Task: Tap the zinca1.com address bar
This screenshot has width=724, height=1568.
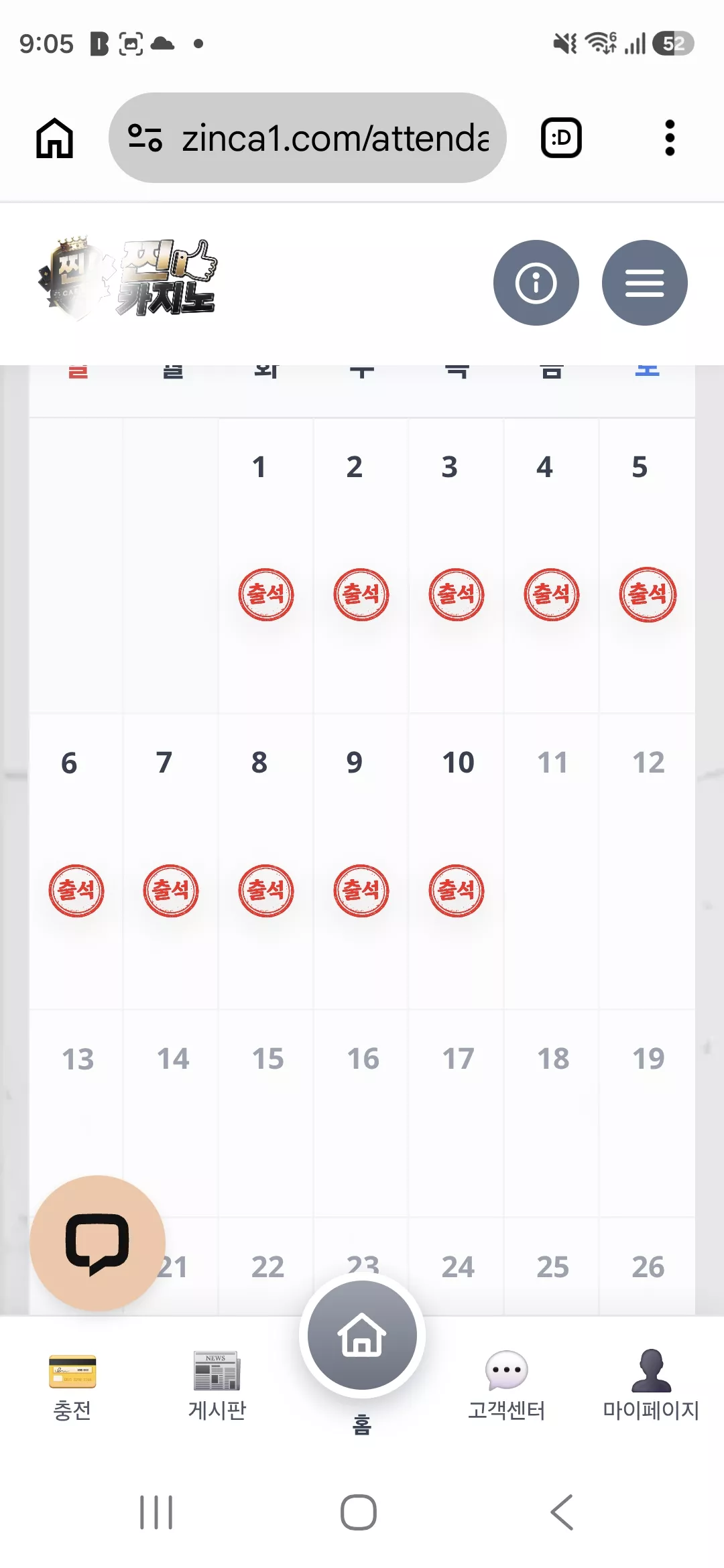Action: coord(308,138)
